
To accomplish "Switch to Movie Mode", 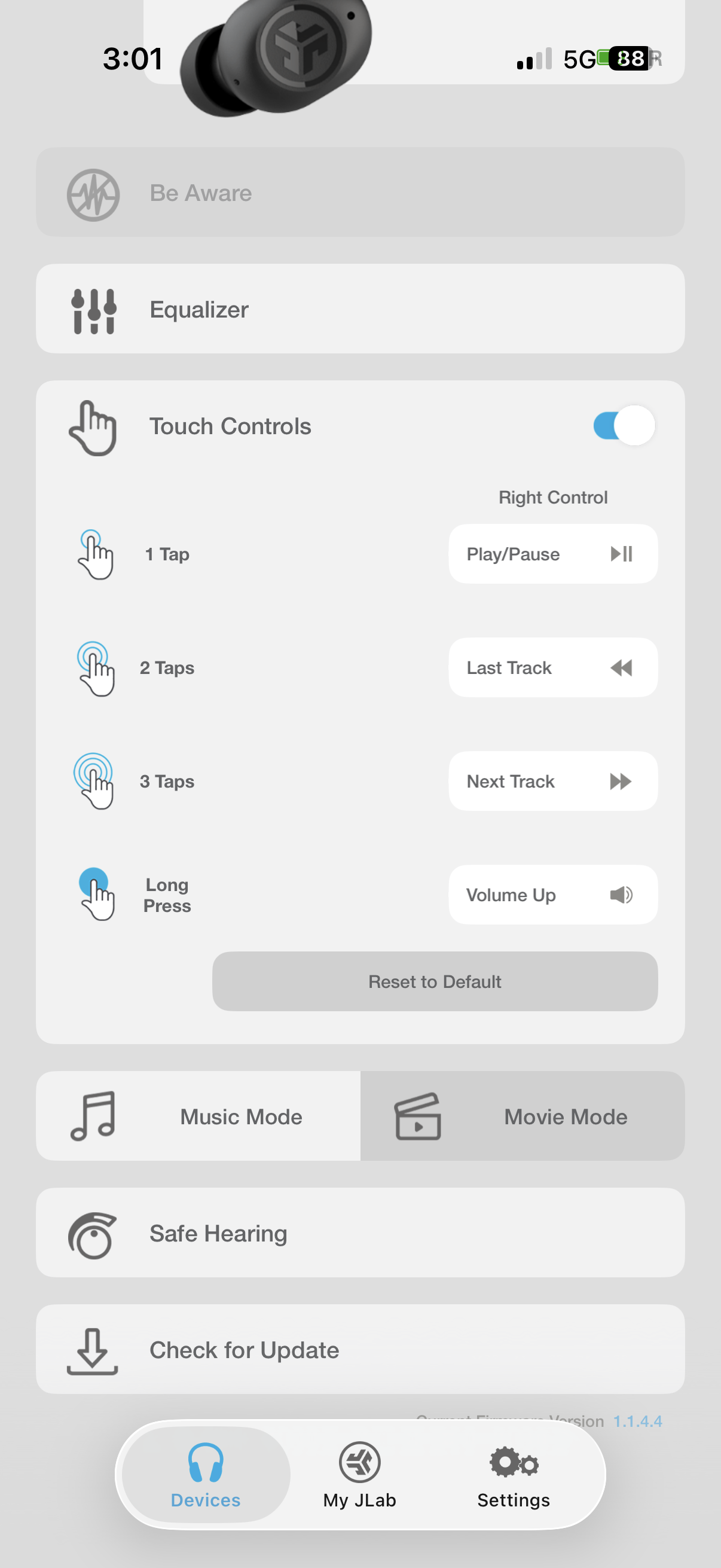I will (x=522, y=1116).
